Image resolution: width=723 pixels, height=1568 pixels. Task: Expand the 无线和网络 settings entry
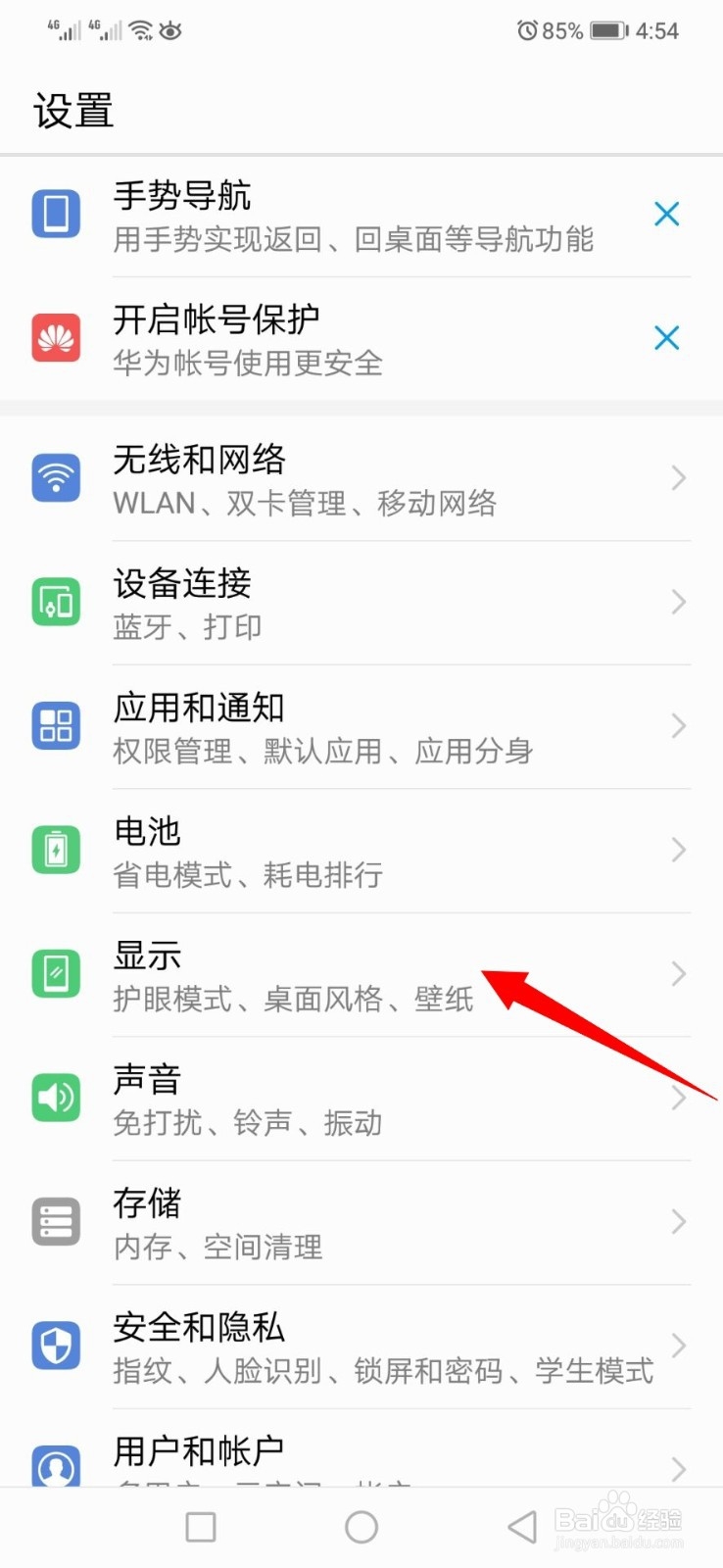click(361, 477)
